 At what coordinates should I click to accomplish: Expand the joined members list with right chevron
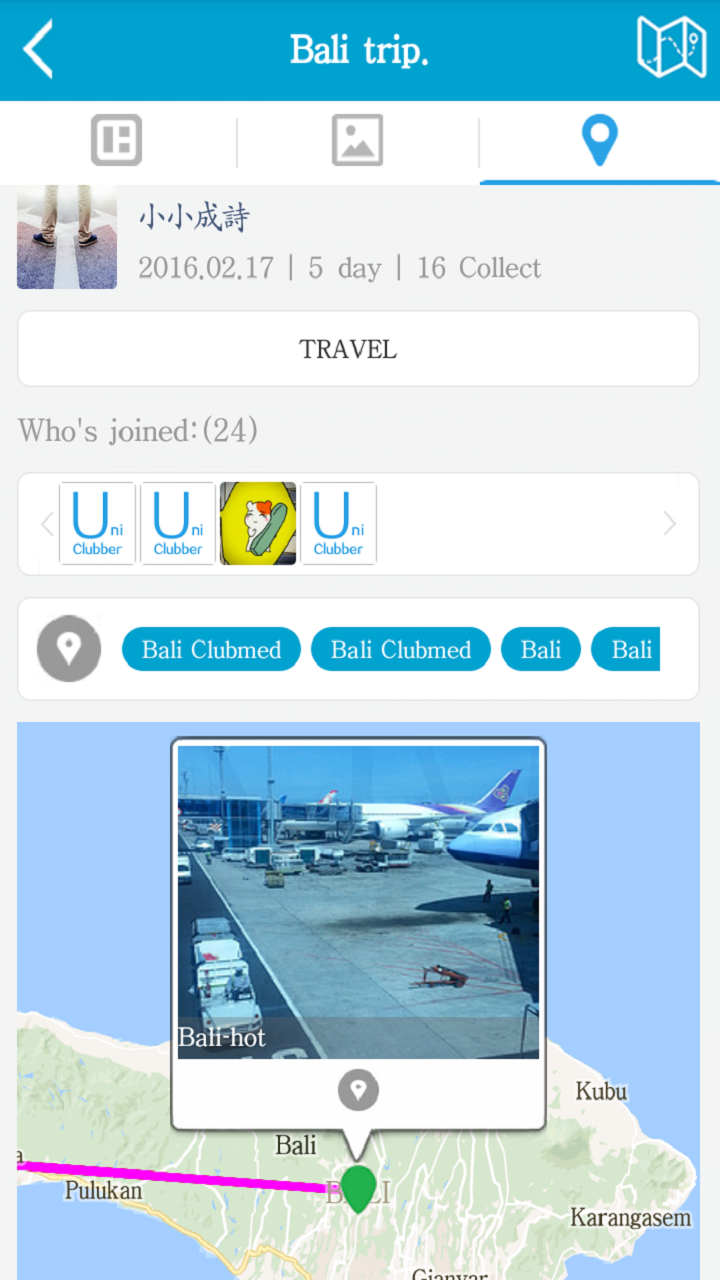tap(670, 523)
